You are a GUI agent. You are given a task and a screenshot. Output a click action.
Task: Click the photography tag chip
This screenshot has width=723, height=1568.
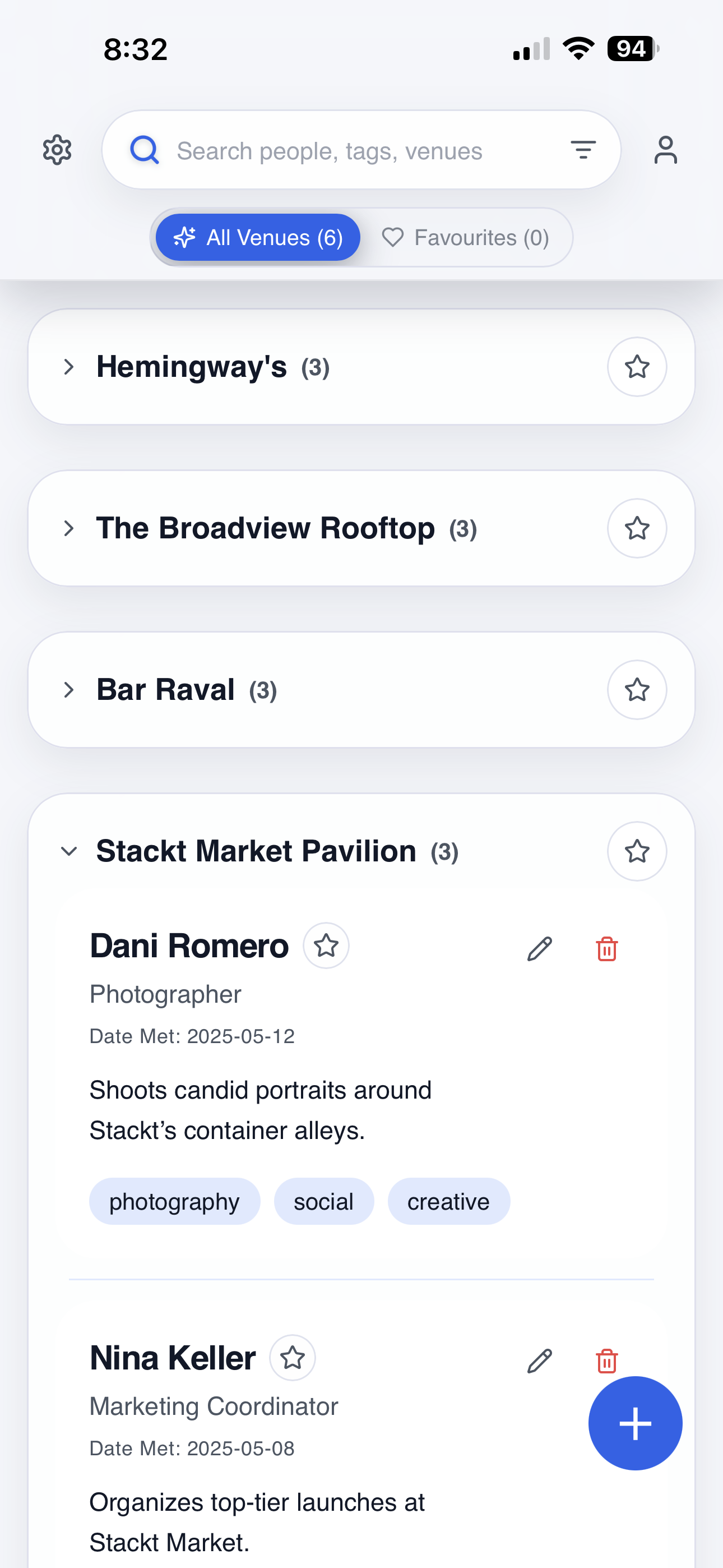pos(174,1201)
